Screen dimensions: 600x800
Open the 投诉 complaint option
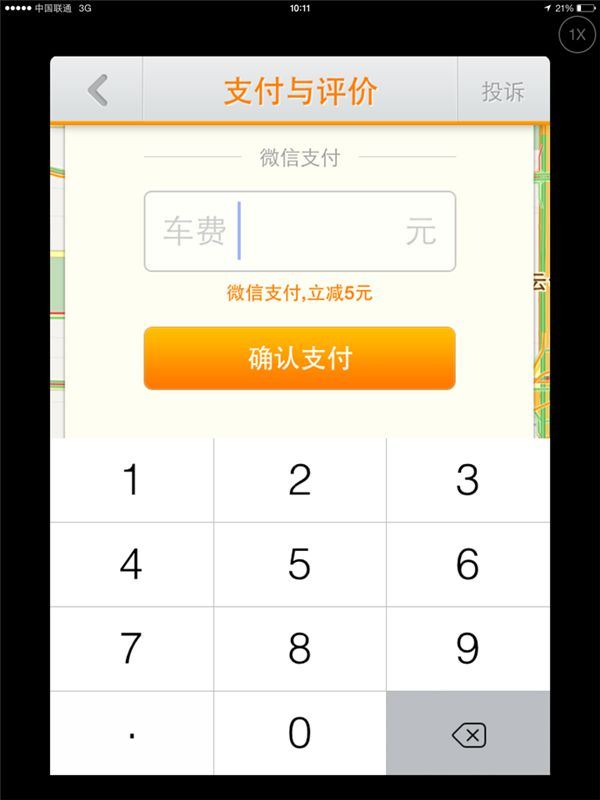pyautogui.click(x=502, y=92)
